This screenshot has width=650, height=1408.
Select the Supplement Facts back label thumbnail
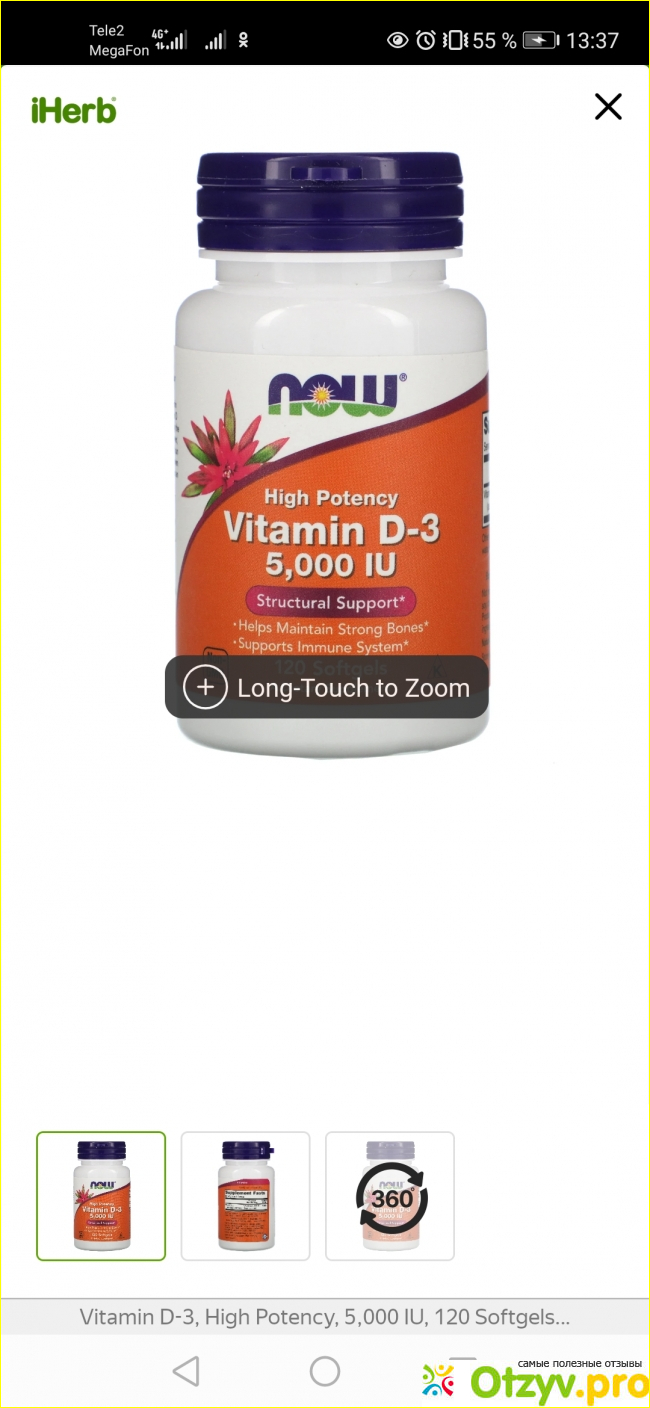pos(245,1196)
